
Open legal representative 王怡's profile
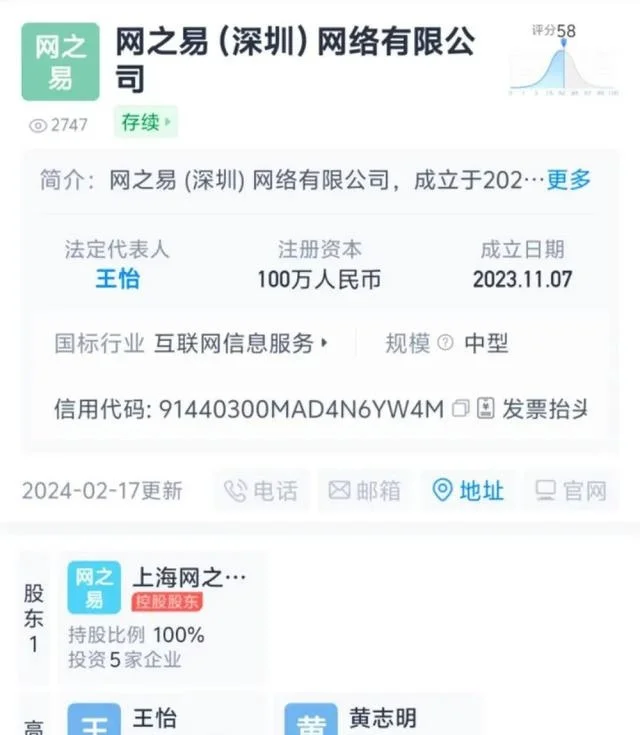tap(117, 279)
